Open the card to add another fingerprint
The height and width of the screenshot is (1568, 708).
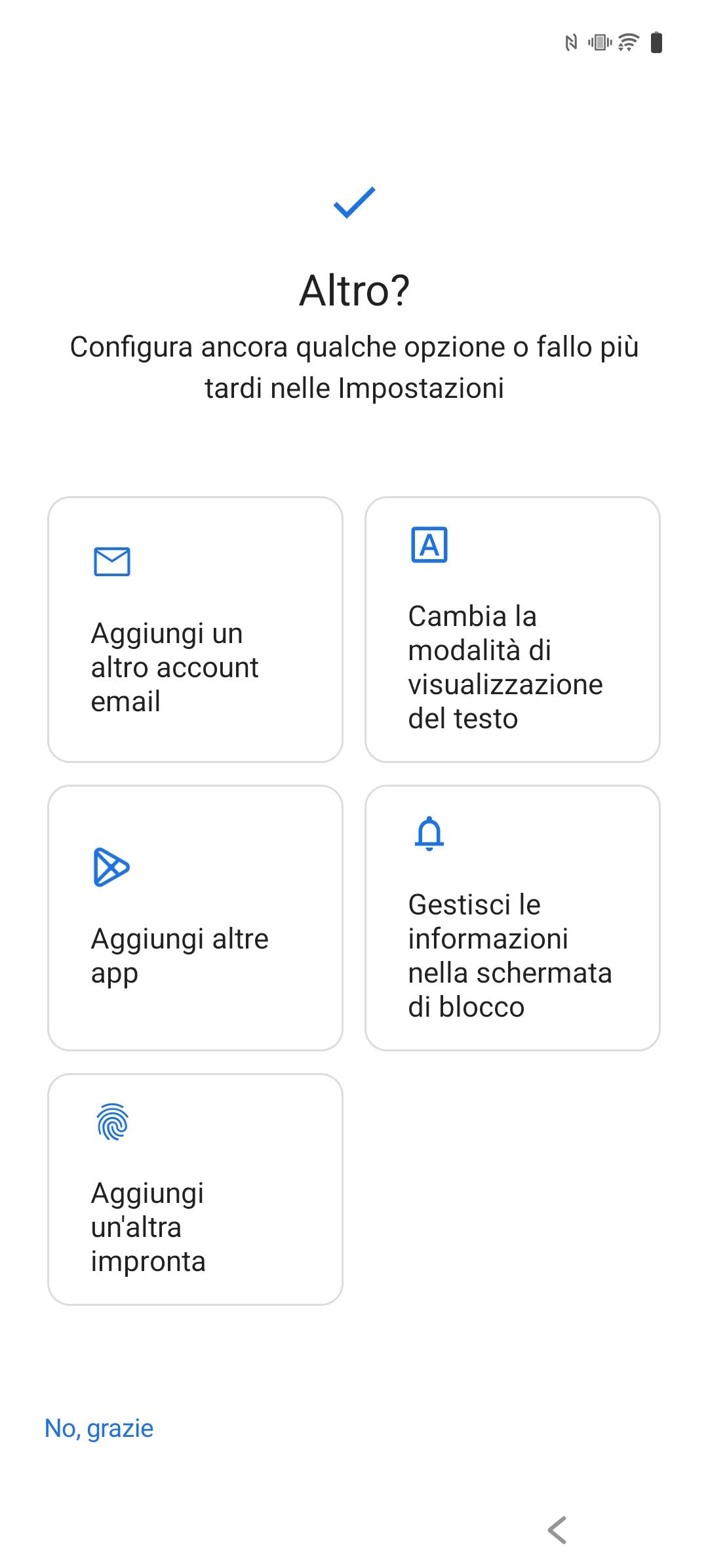pos(195,1189)
